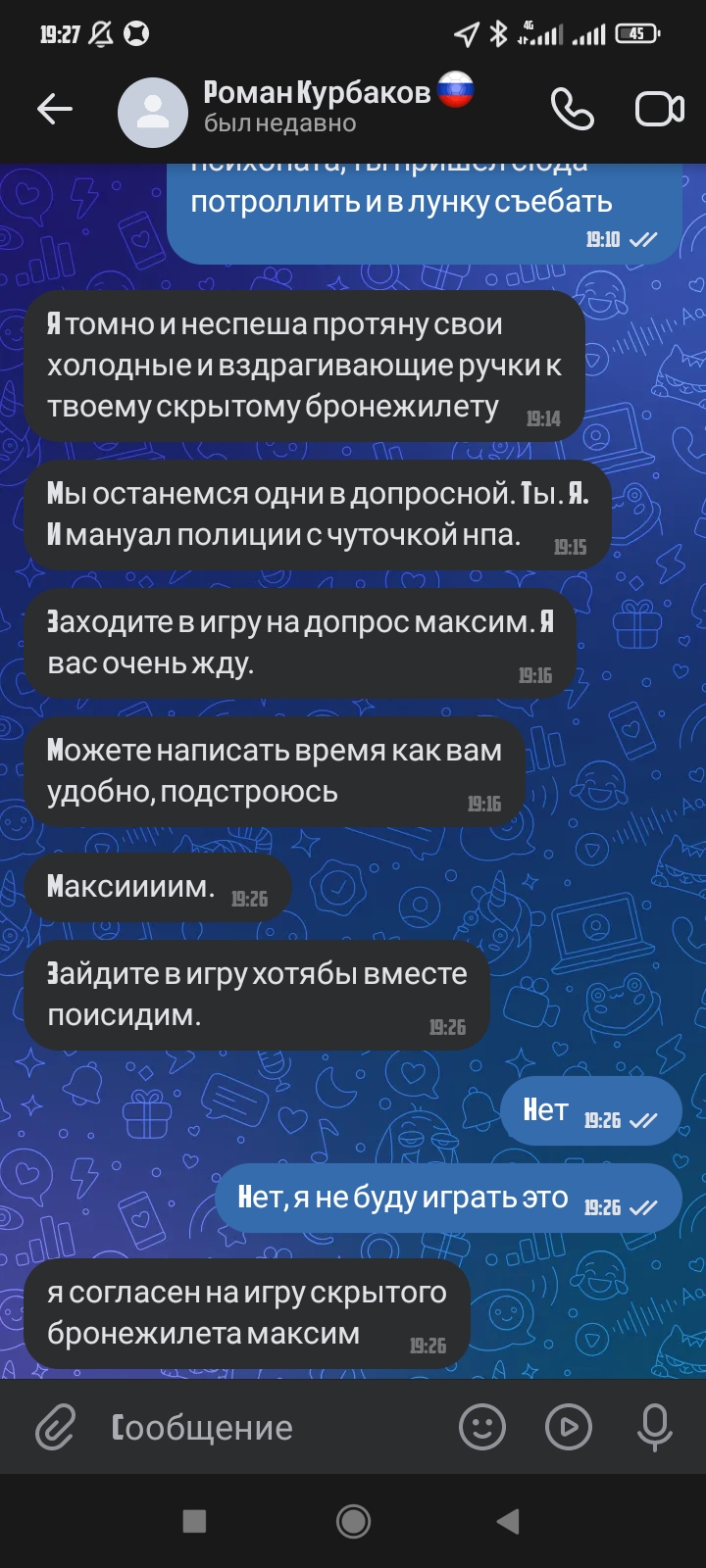Tap the system home button
Viewport: 706px width, 1568px height.
coord(353,1521)
